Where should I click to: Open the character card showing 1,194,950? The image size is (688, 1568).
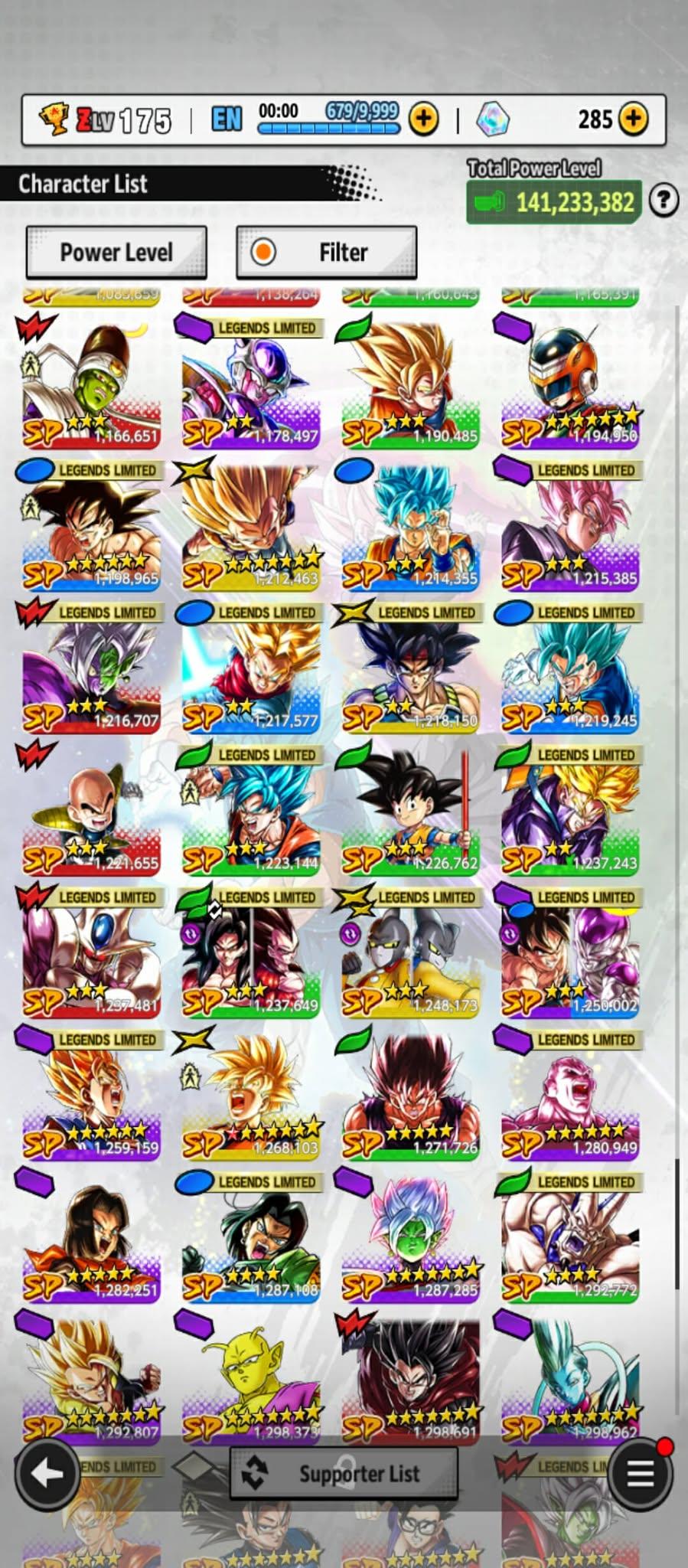click(570, 383)
